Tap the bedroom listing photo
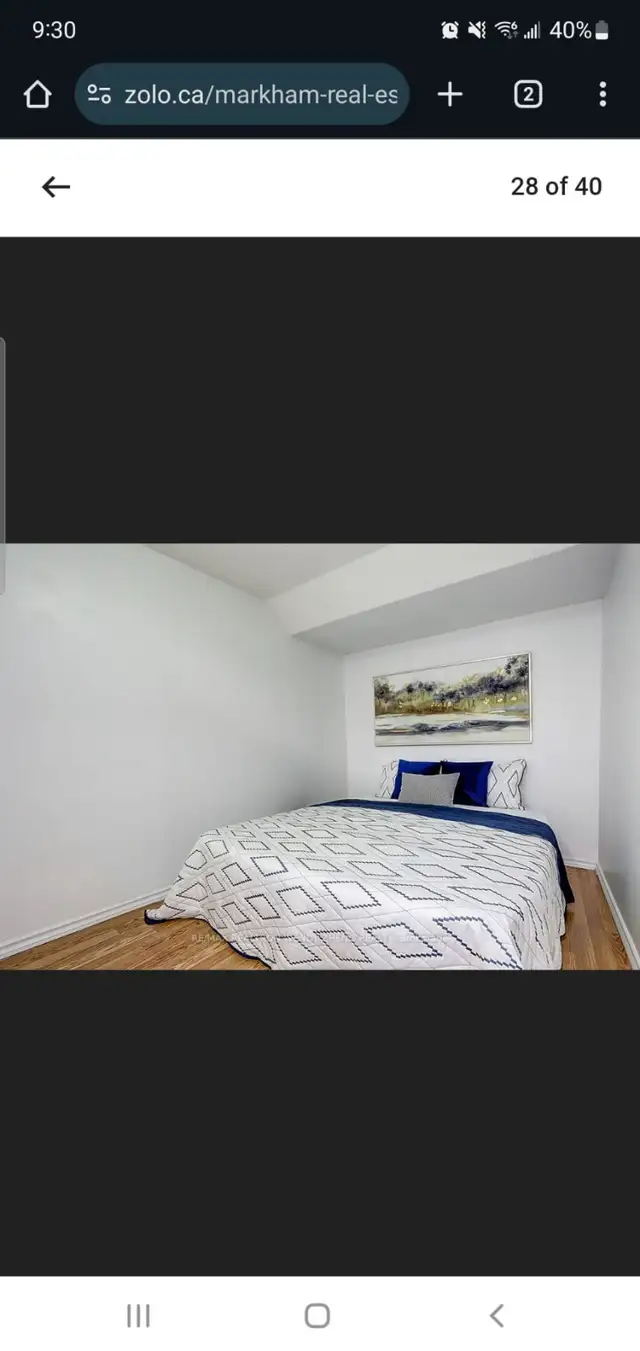640x1351 pixels. tap(320, 757)
